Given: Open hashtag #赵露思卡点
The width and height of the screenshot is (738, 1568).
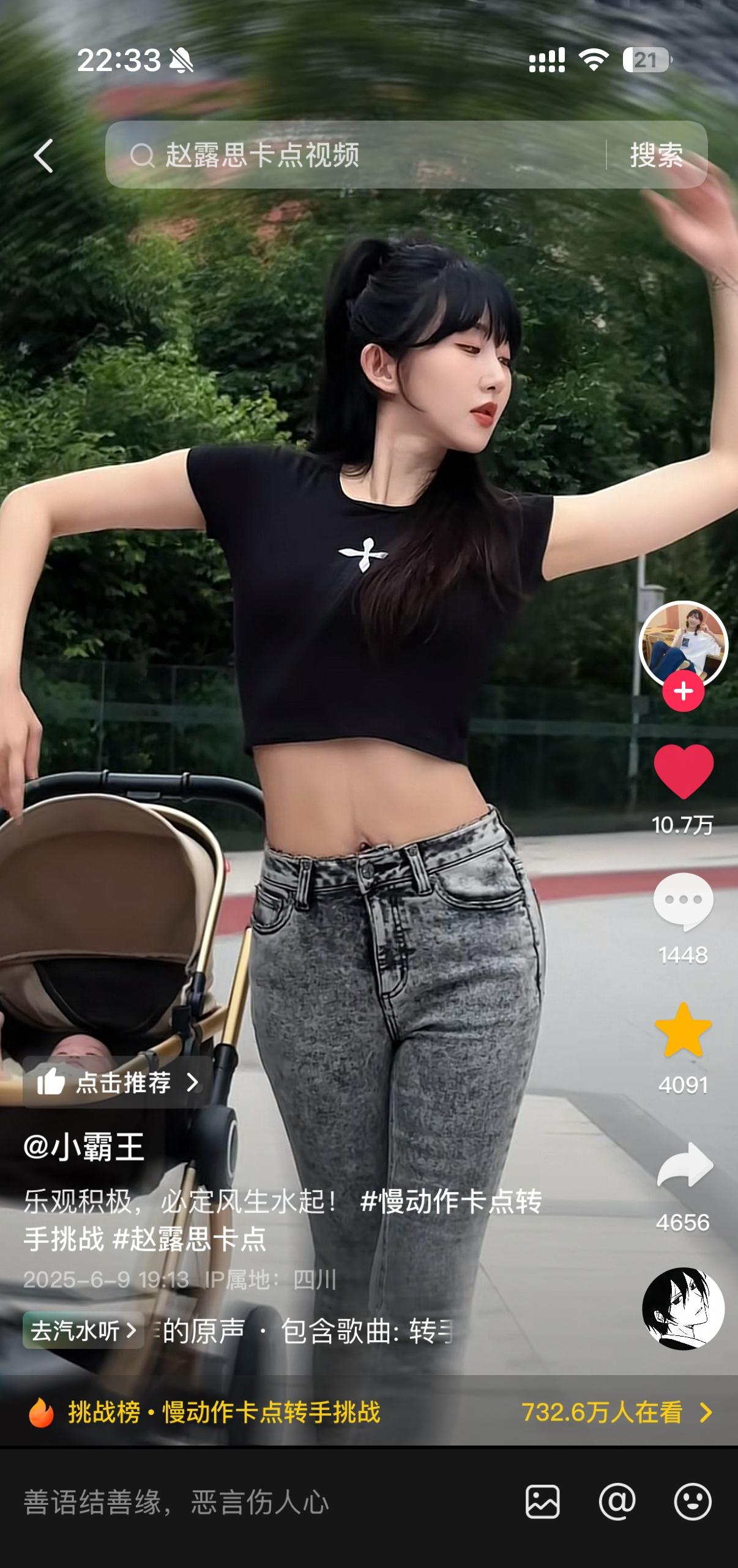Looking at the screenshot, I should tap(189, 1239).
